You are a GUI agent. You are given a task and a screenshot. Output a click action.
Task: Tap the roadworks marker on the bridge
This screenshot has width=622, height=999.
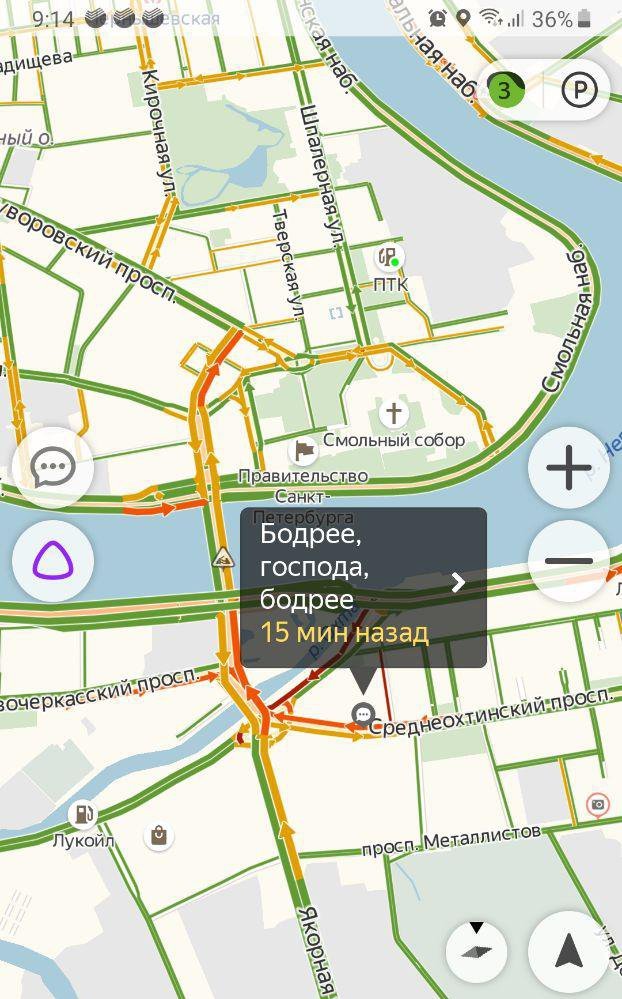(224, 557)
